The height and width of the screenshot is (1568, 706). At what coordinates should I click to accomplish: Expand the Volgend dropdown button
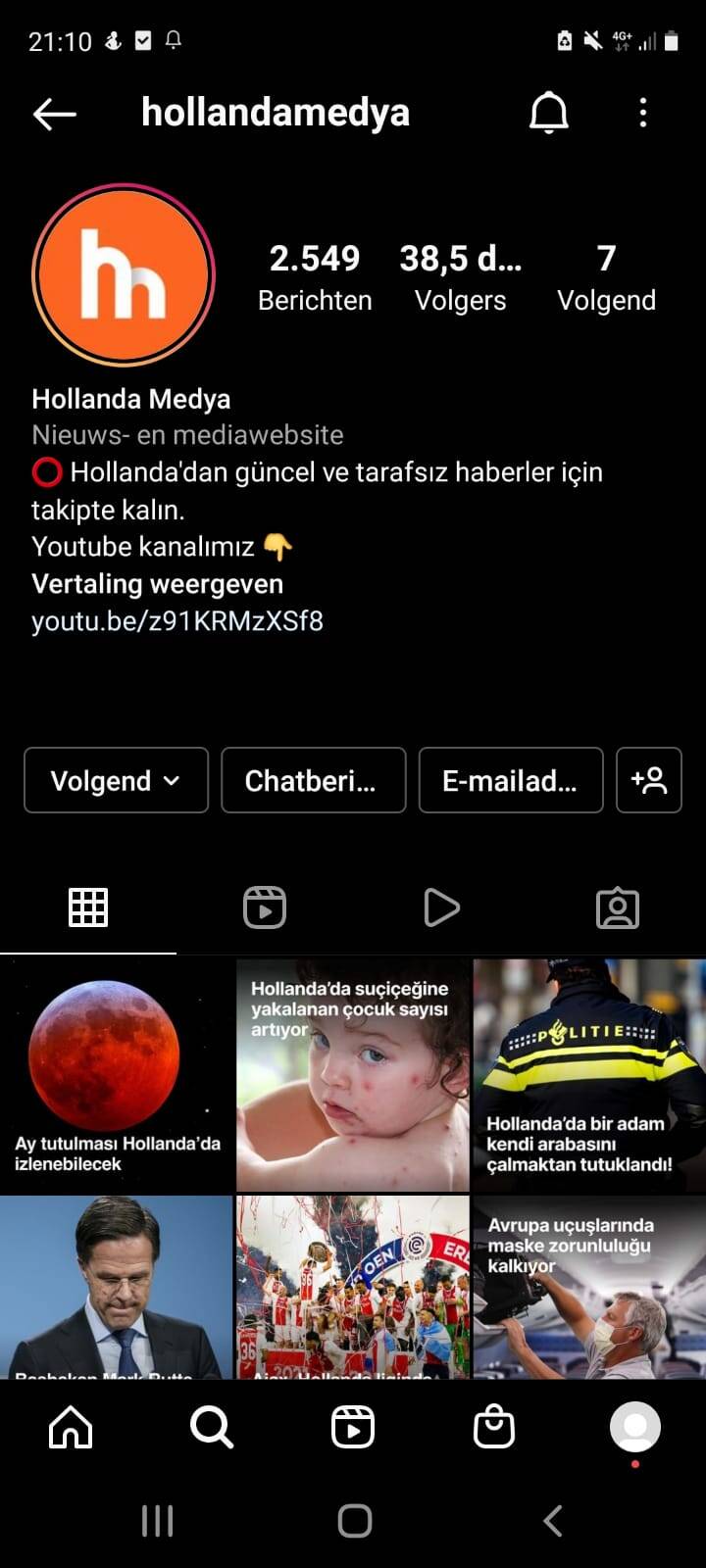pyautogui.click(x=116, y=780)
